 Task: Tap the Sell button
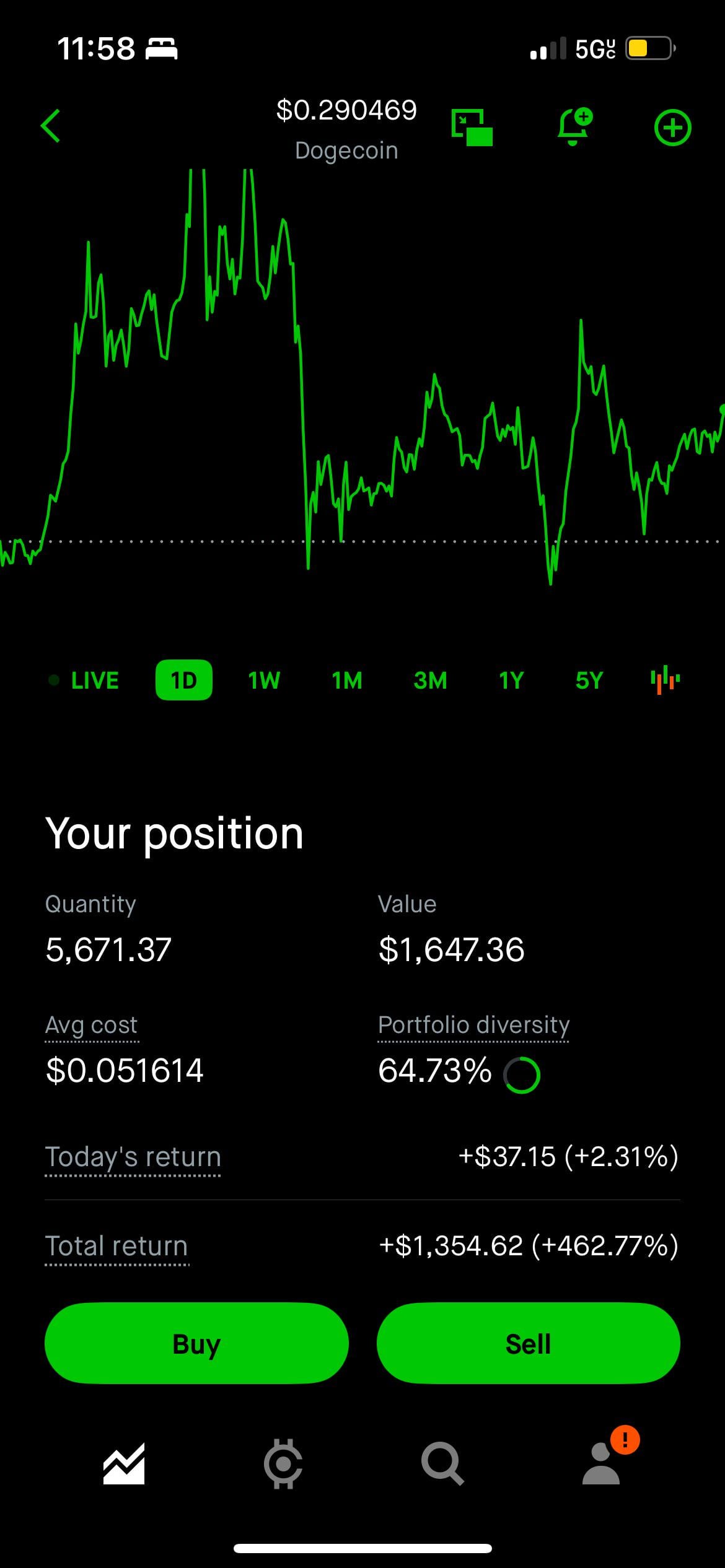click(x=528, y=1344)
